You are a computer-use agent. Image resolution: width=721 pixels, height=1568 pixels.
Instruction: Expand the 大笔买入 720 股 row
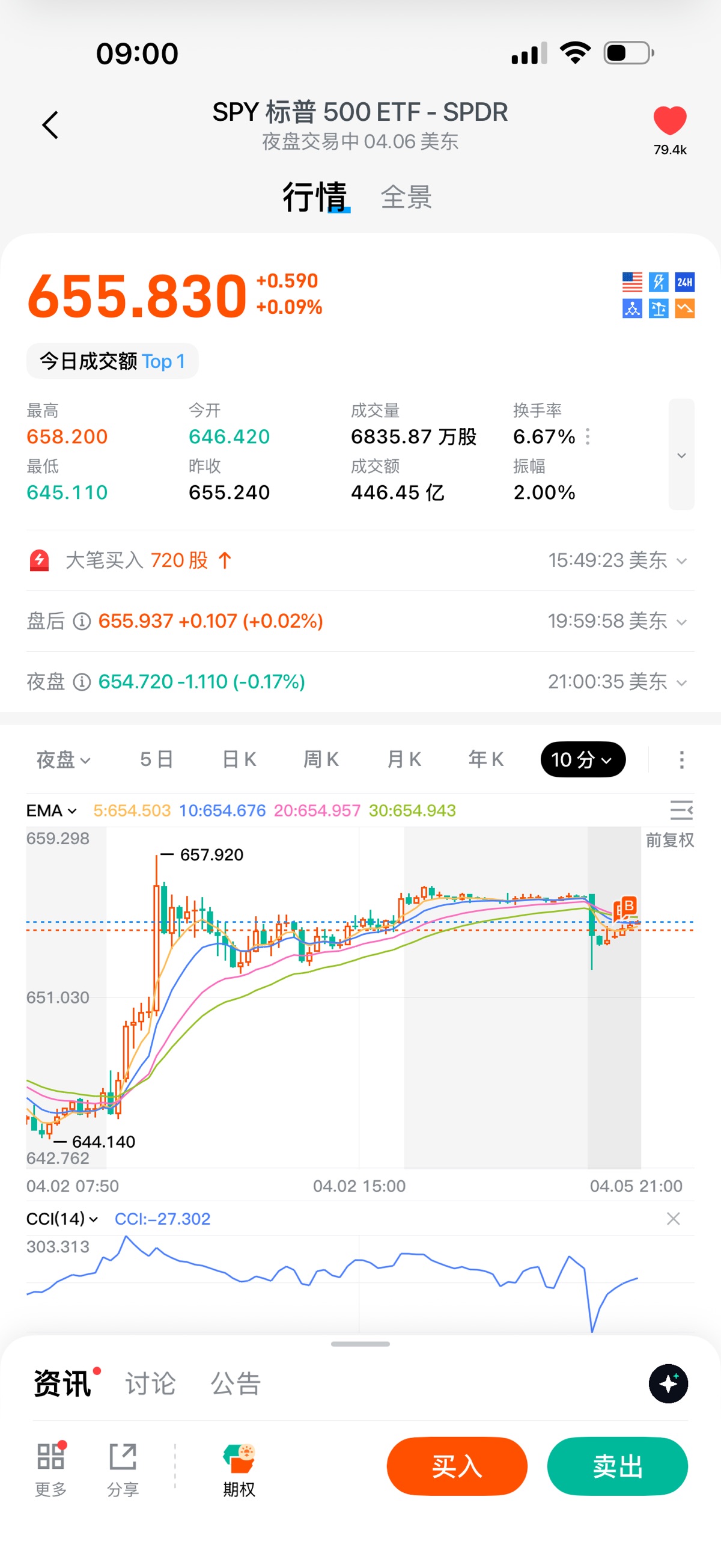point(681,560)
